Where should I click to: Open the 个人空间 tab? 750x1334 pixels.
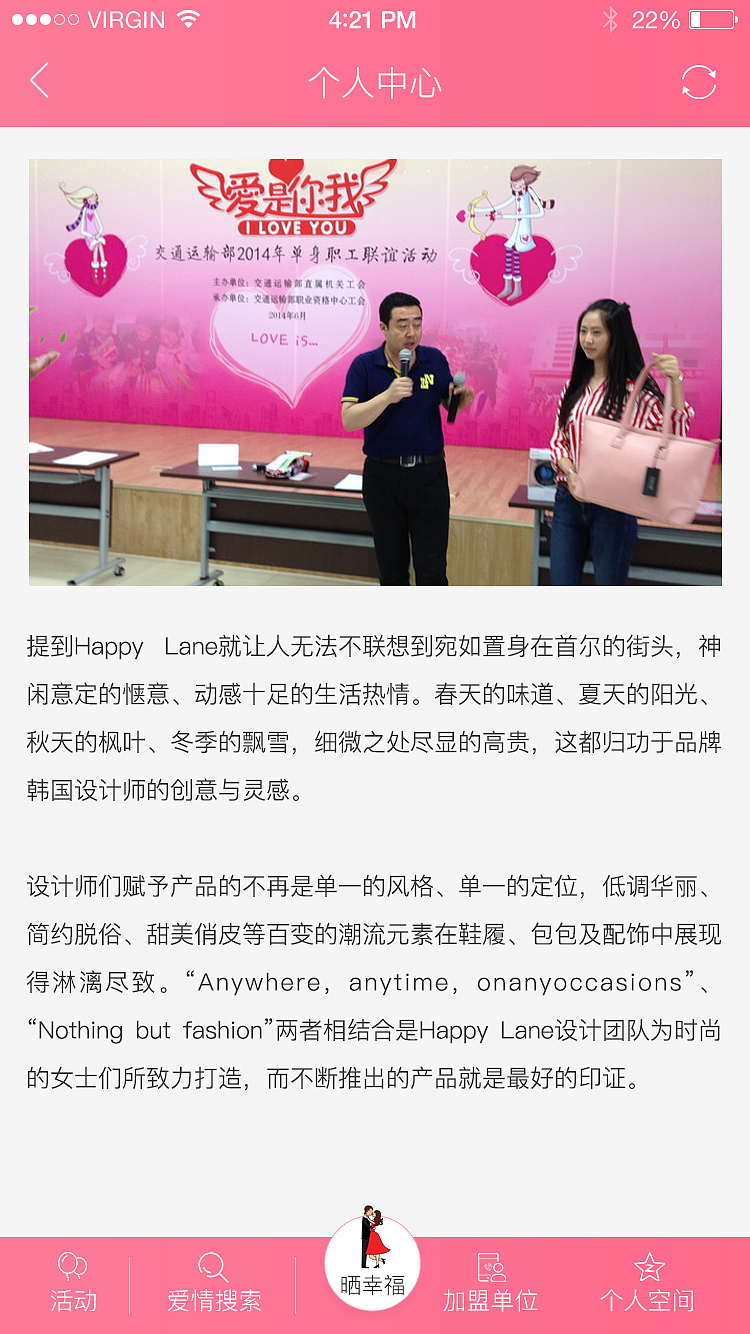(647, 1282)
